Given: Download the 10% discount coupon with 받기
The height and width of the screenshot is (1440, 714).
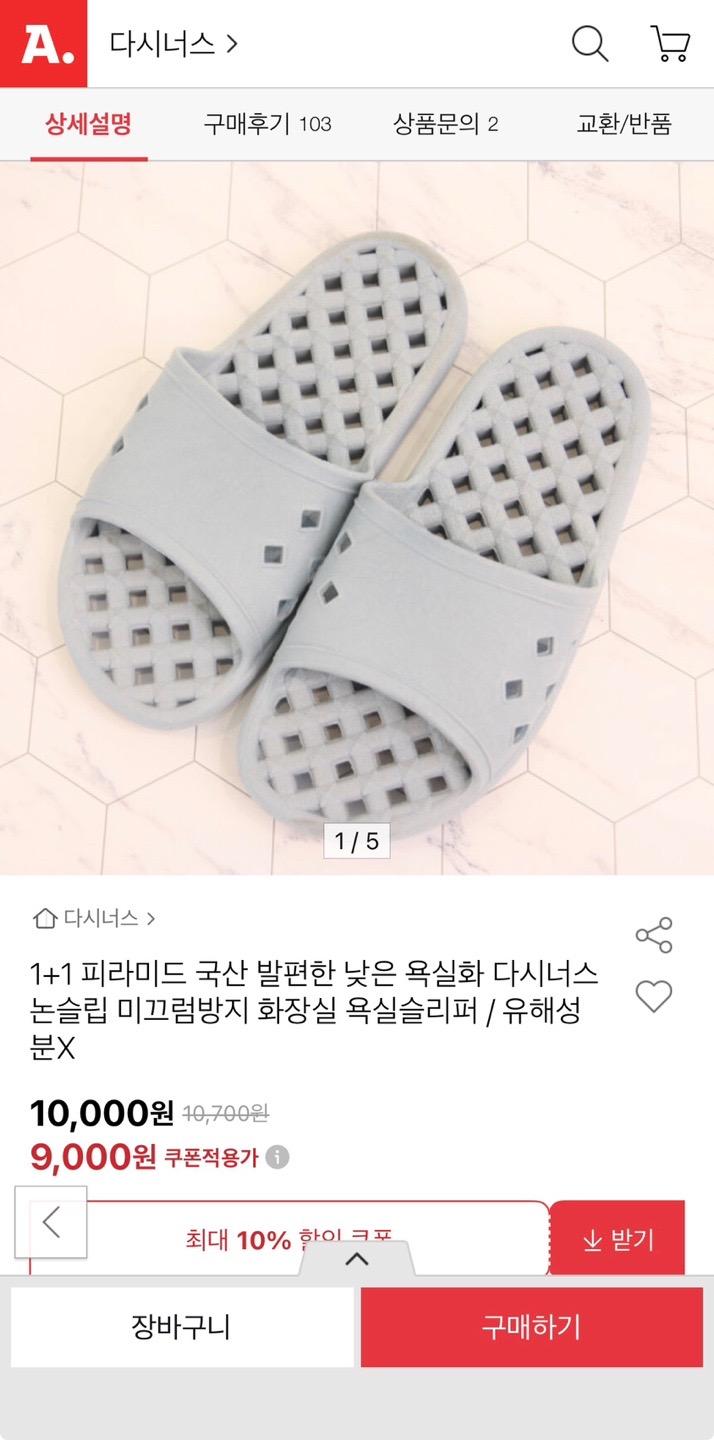Looking at the screenshot, I should 617,1240.
